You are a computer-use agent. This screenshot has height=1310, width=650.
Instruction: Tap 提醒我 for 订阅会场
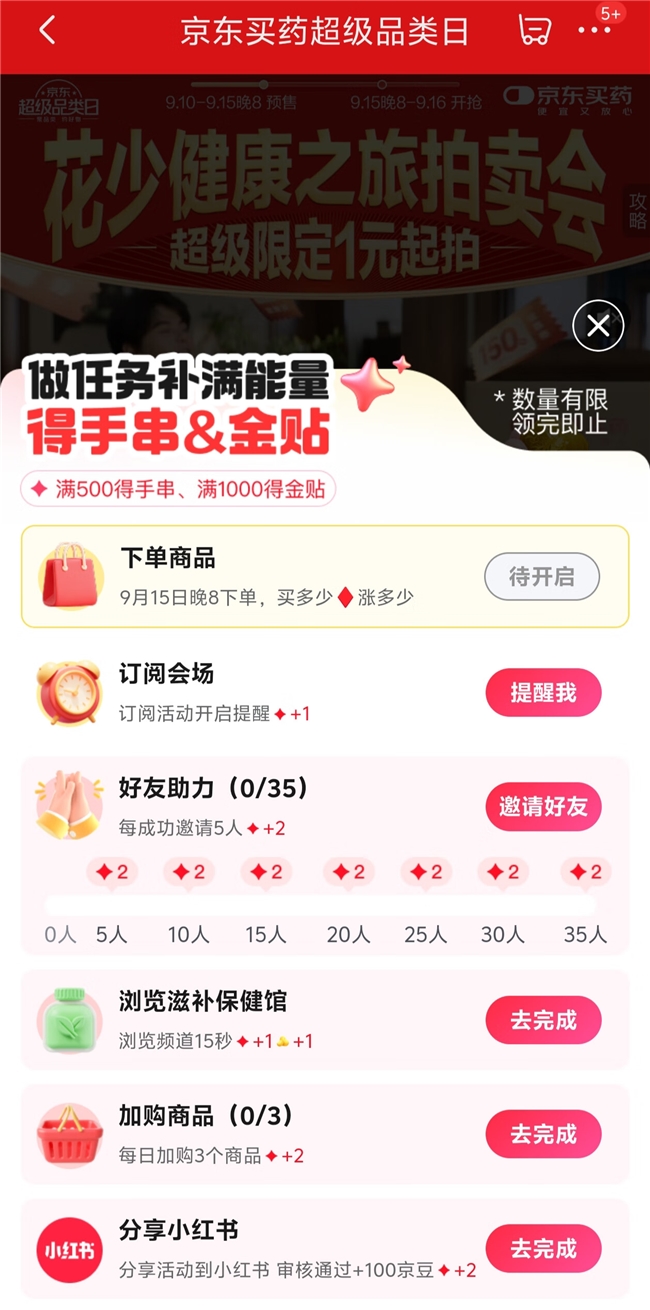point(543,693)
